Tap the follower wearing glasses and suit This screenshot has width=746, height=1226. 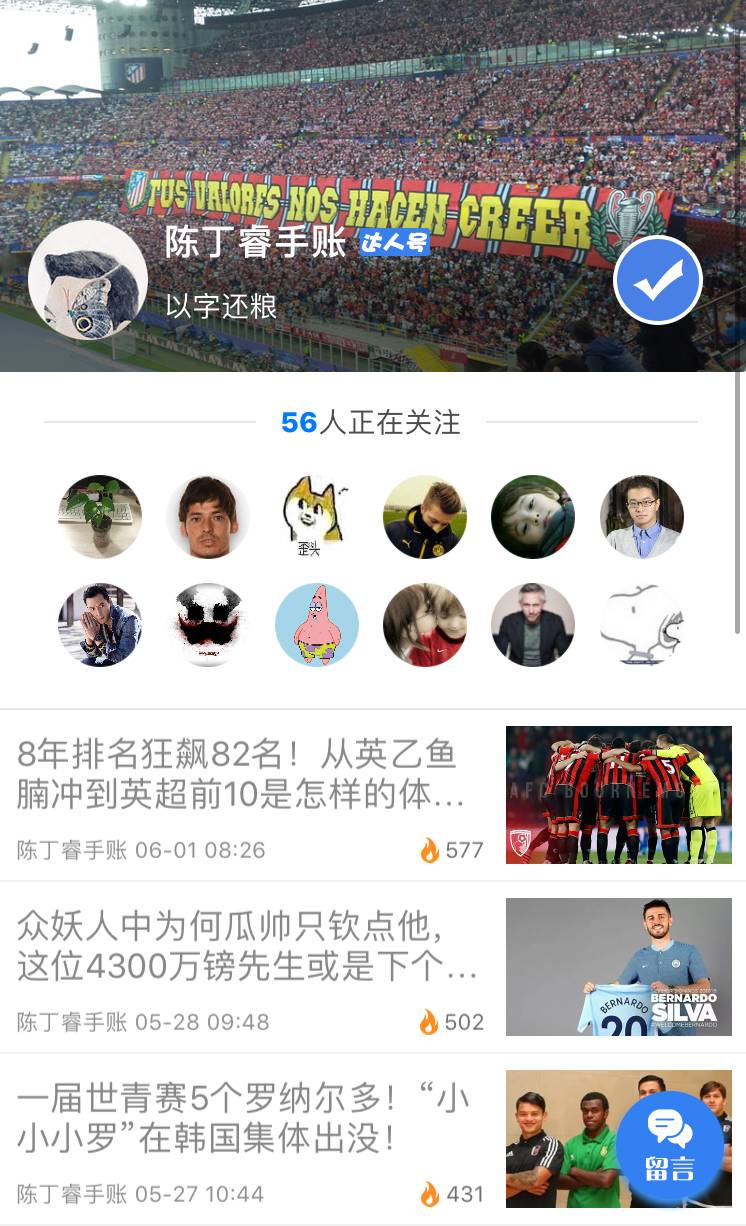coord(642,517)
